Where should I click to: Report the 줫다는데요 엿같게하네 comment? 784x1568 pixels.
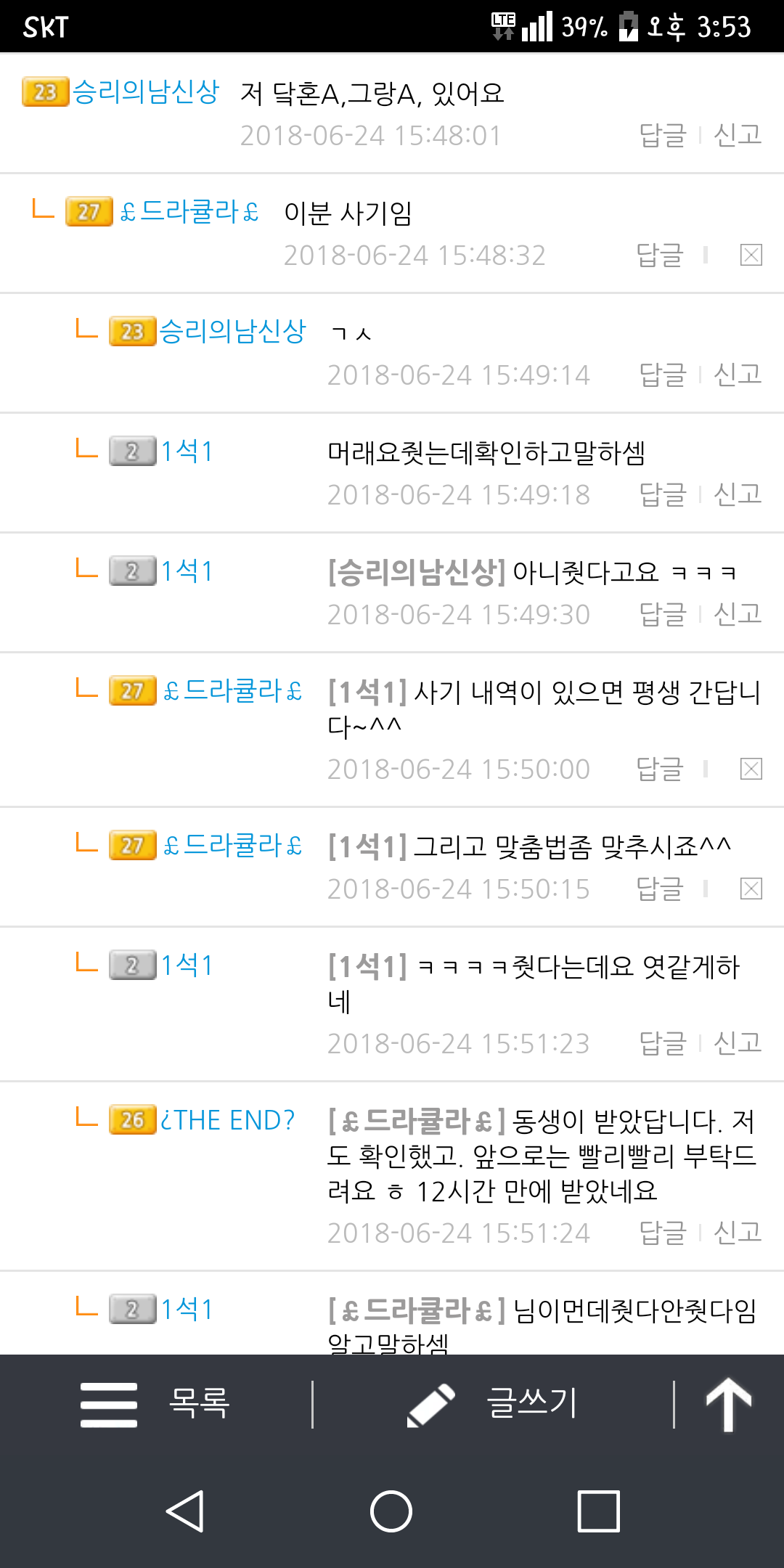(738, 1043)
